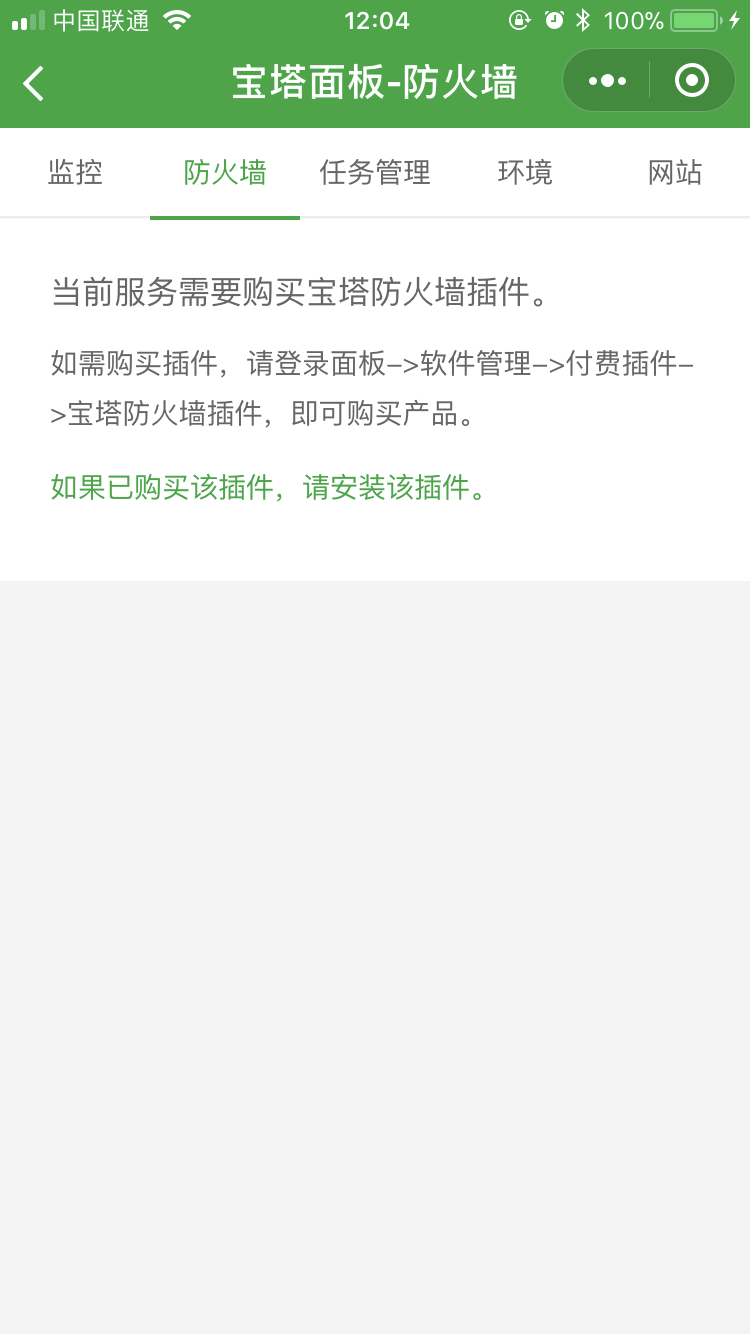Open the 网站 tab
This screenshot has width=750, height=1334.
675,173
